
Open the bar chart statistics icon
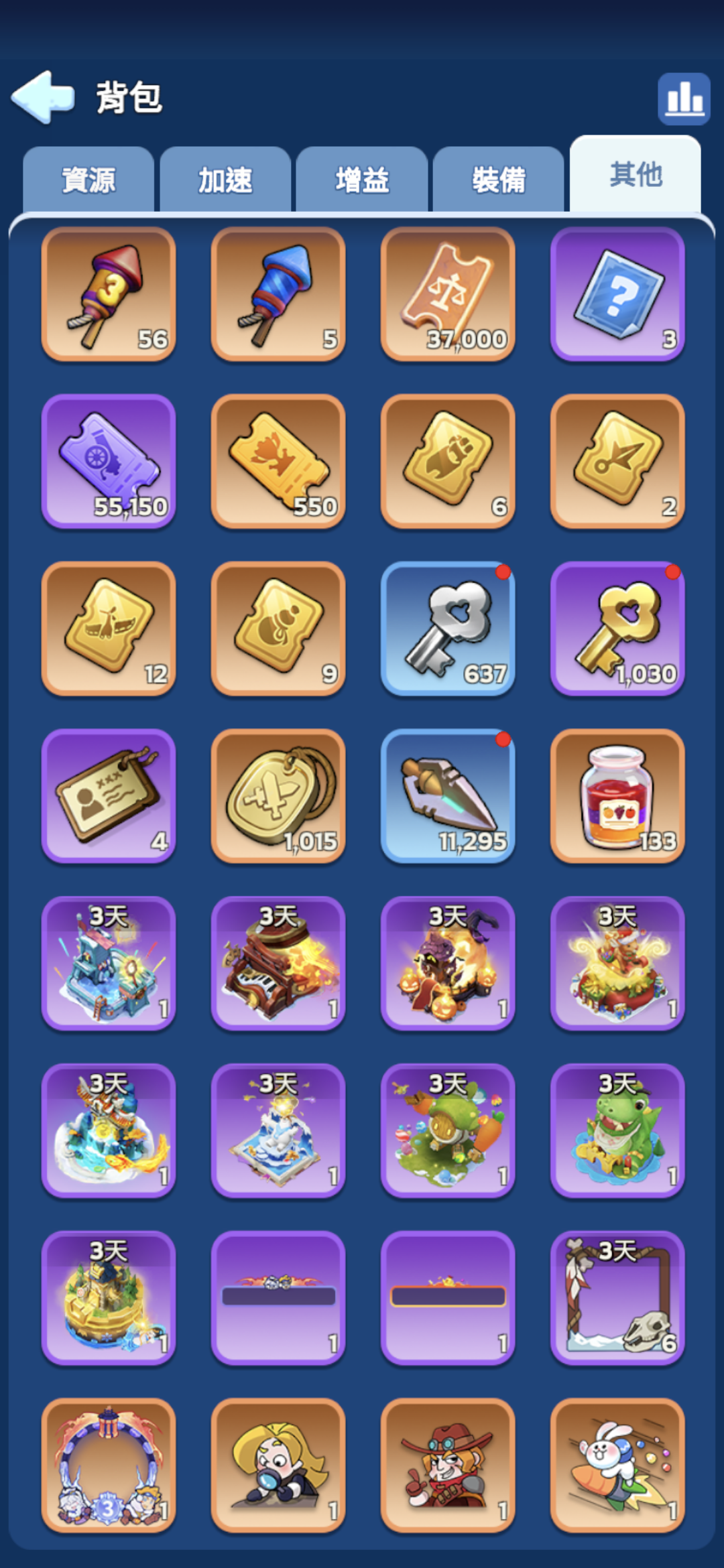pyautogui.click(x=684, y=99)
